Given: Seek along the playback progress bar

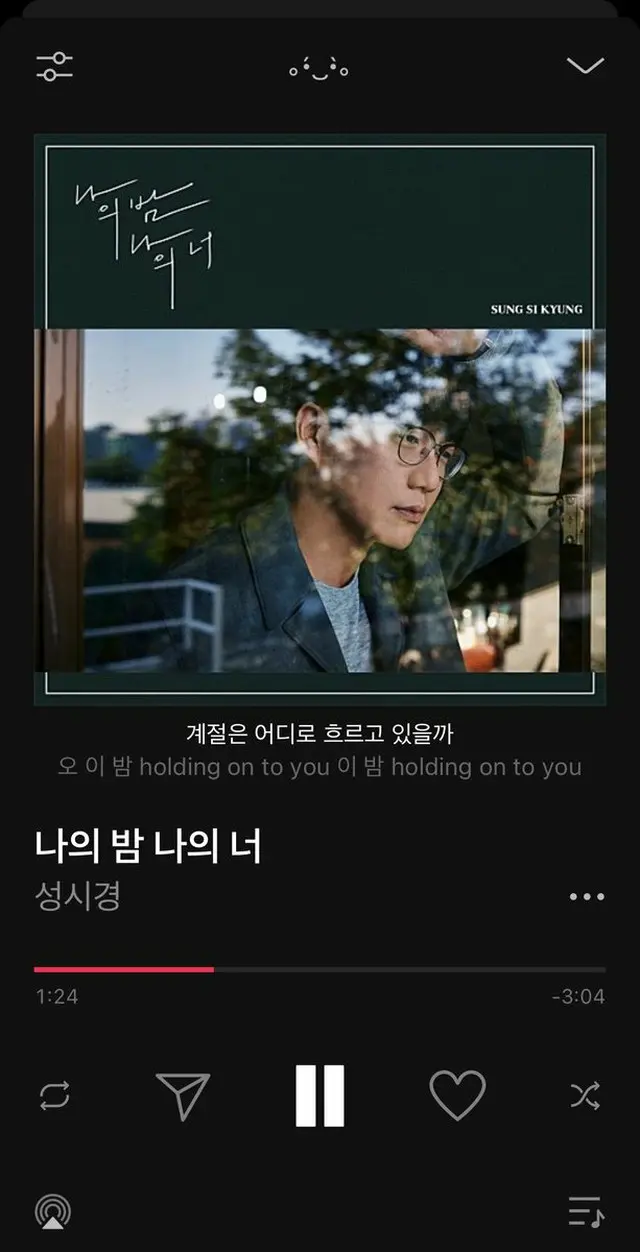Looking at the screenshot, I should [320, 969].
